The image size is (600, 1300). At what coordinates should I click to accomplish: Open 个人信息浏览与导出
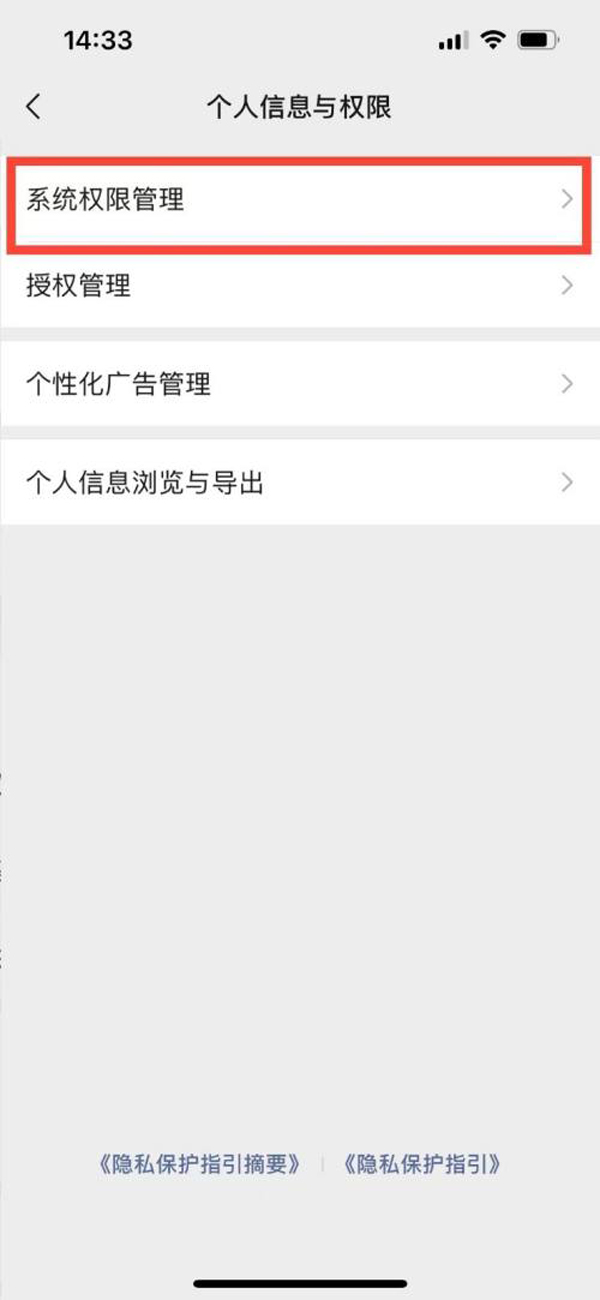pyautogui.click(x=300, y=483)
